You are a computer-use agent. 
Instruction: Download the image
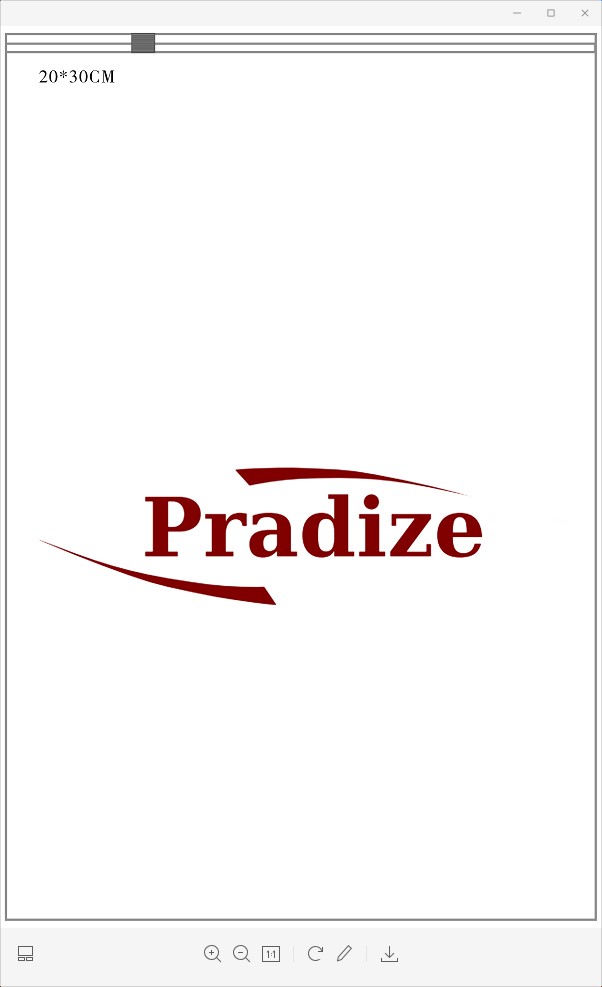coord(390,954)
